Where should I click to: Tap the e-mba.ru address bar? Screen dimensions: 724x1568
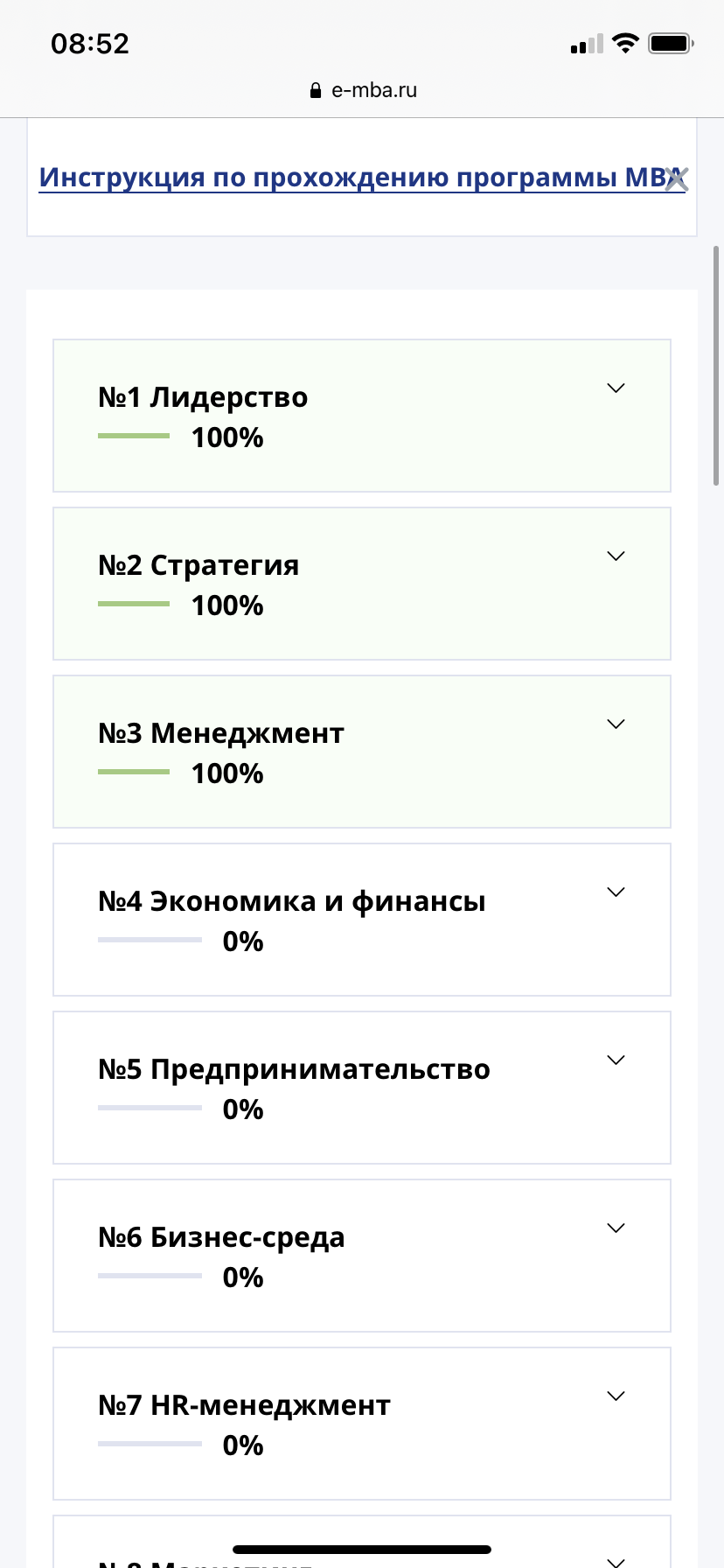point(364,90)
